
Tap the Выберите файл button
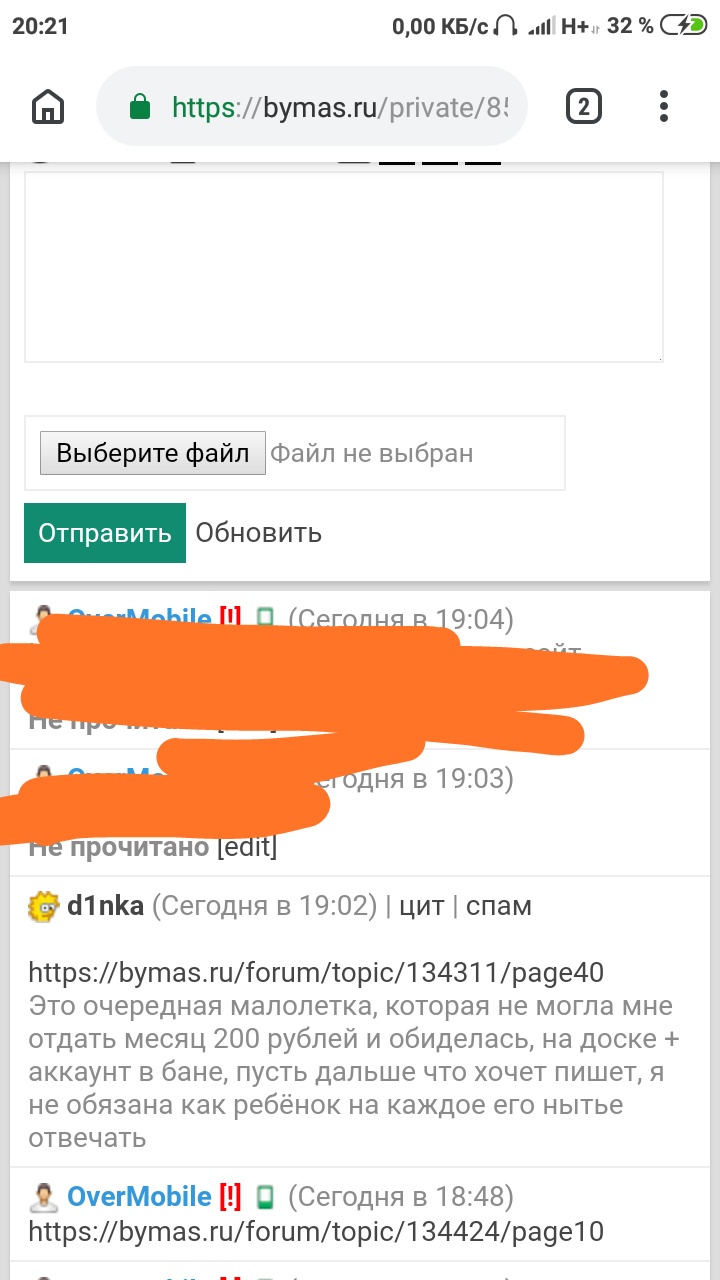click(x=152, y=453)
